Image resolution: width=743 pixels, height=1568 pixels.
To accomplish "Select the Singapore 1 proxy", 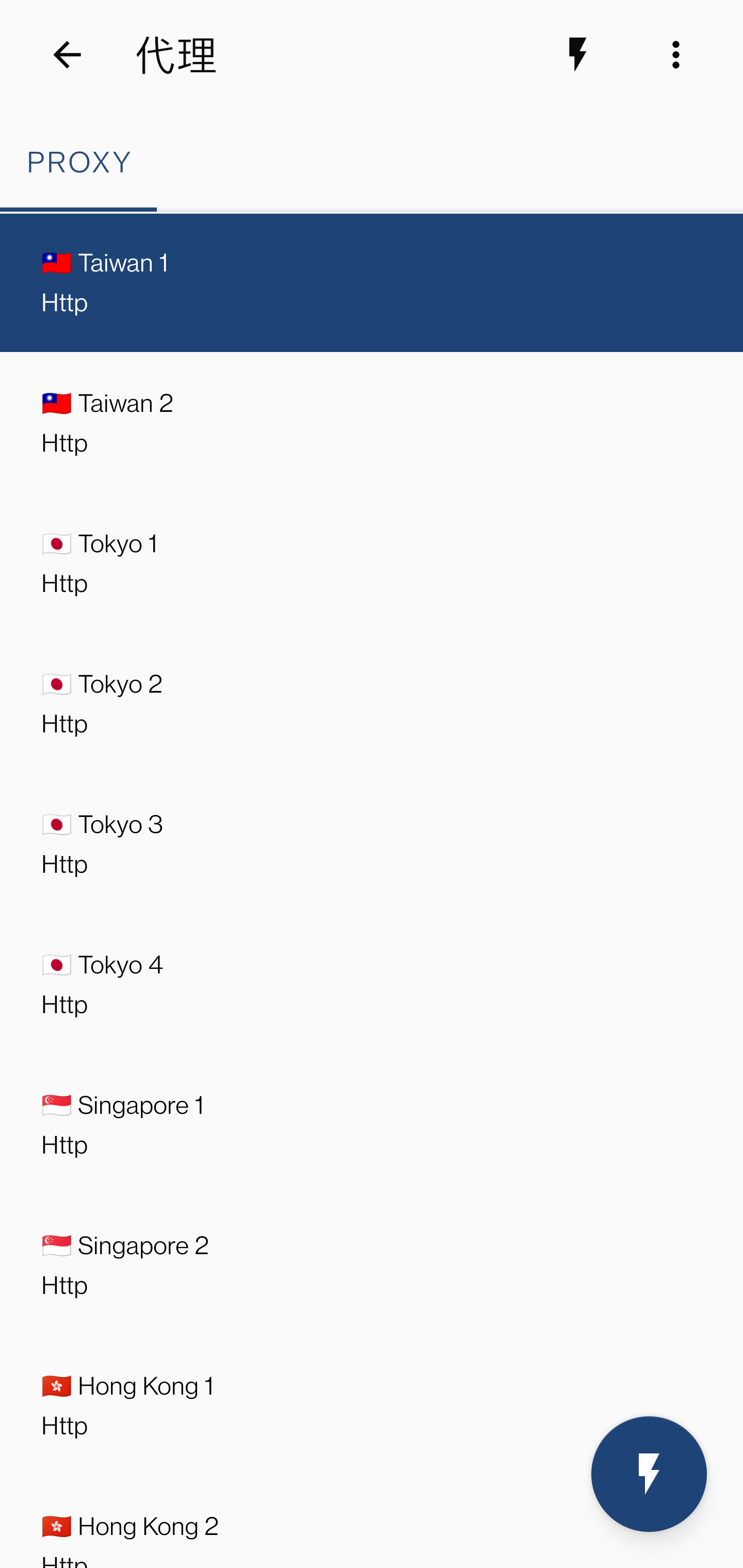I will click(x=371, y=1125).
